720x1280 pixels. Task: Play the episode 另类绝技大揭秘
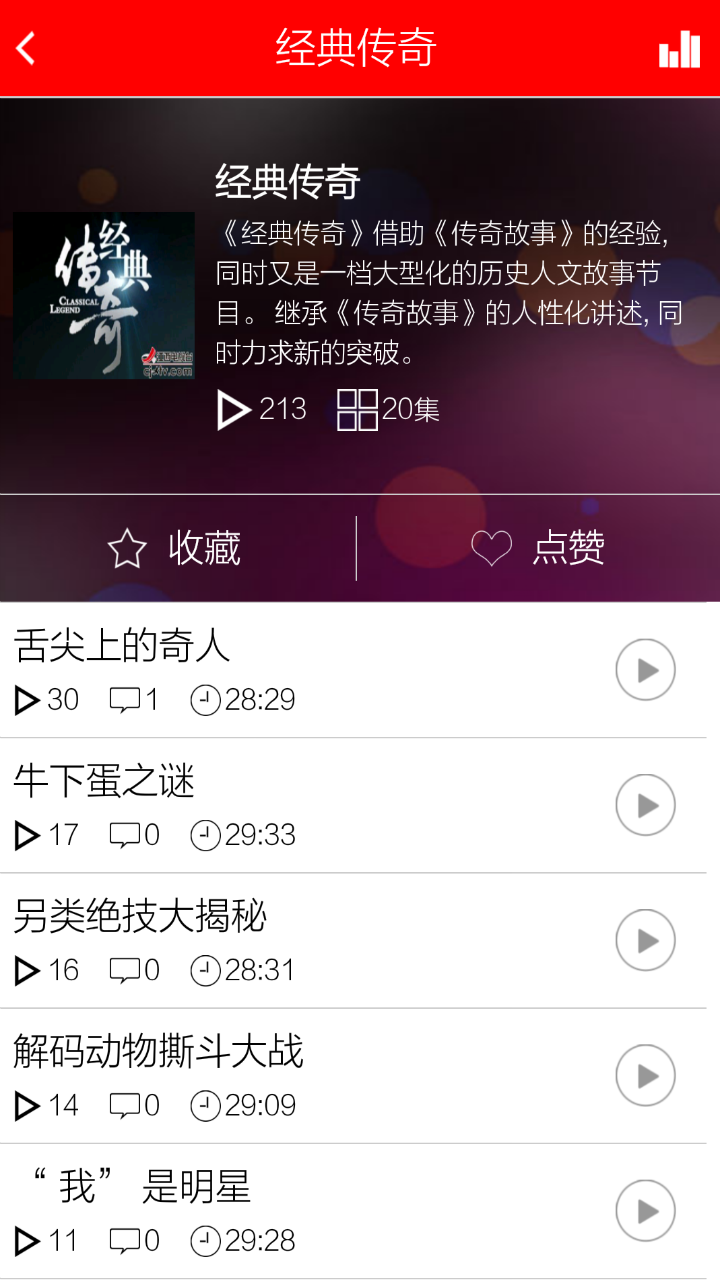pos(645,940)
